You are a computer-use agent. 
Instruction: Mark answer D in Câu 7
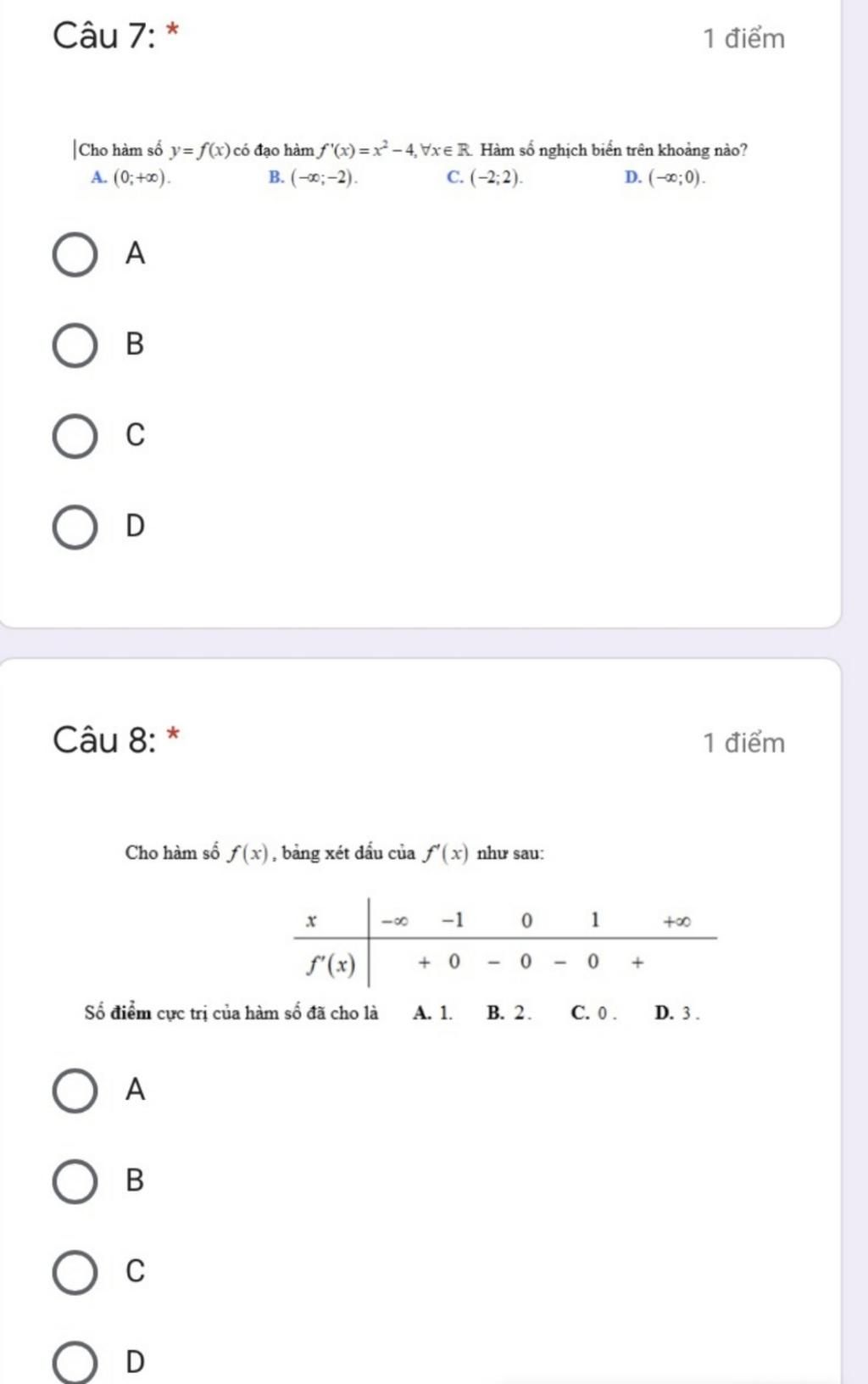click(75, 527)
